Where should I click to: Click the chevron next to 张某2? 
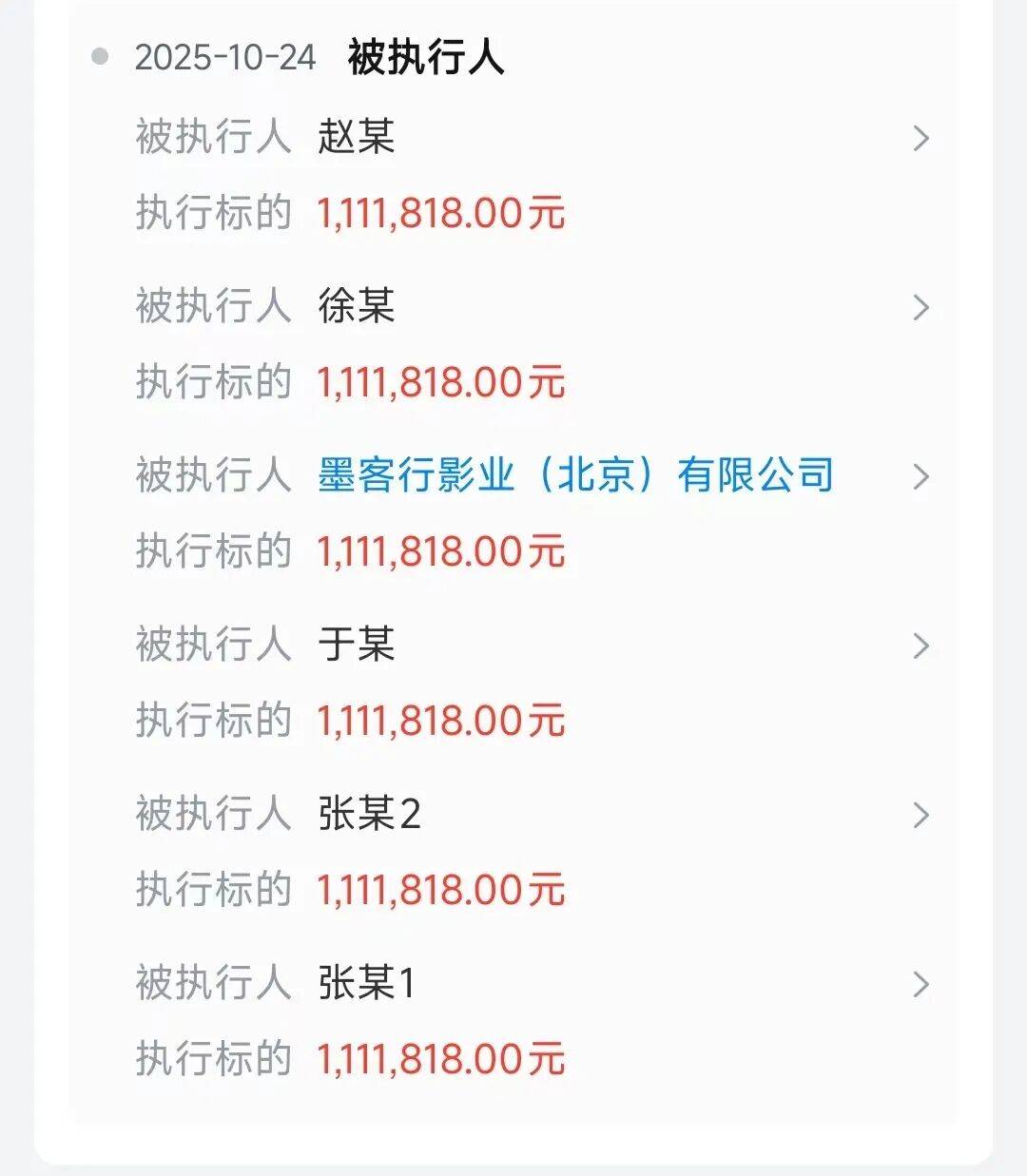pos(920,815)
